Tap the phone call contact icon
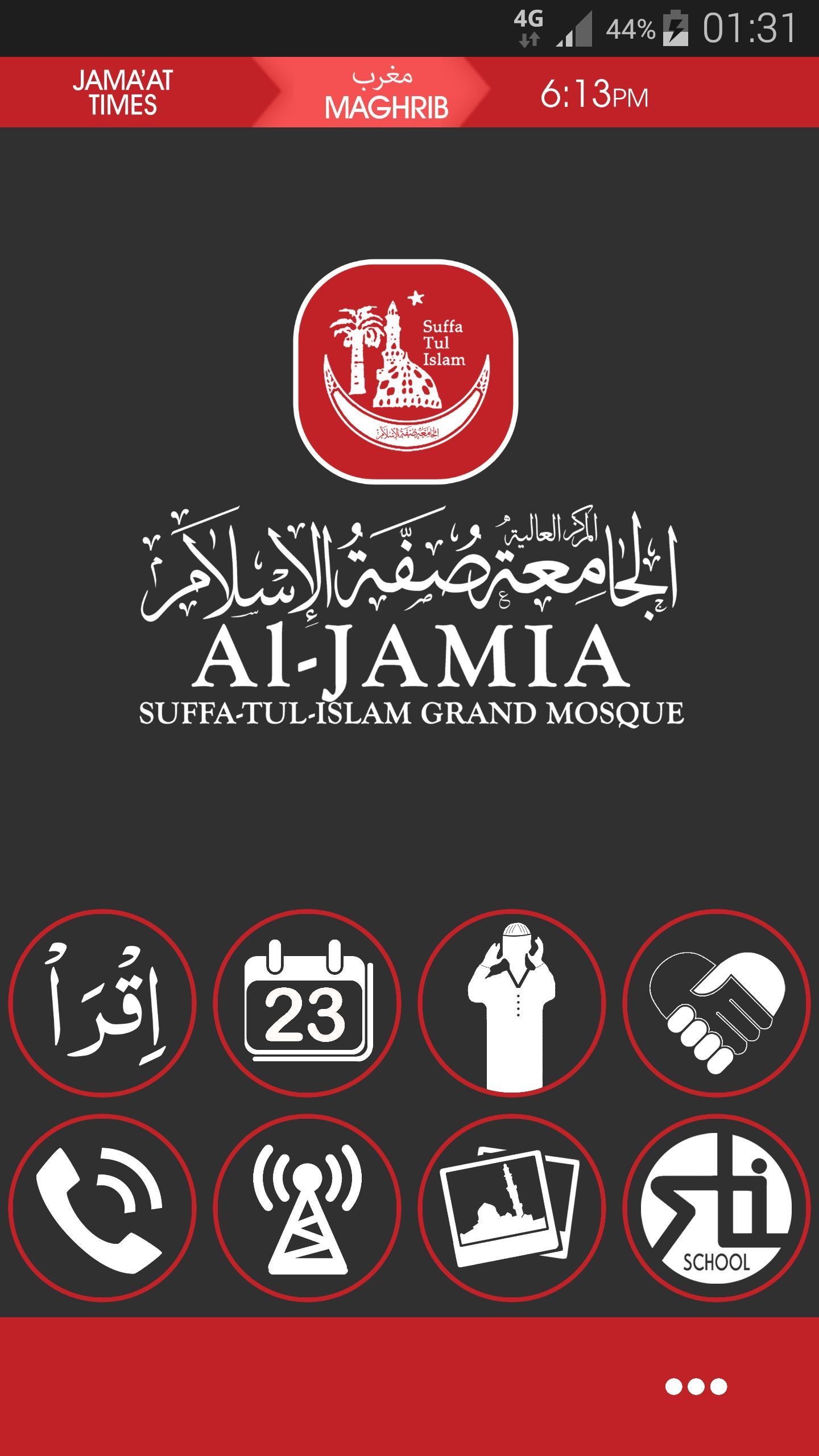 click(102, 1207)
